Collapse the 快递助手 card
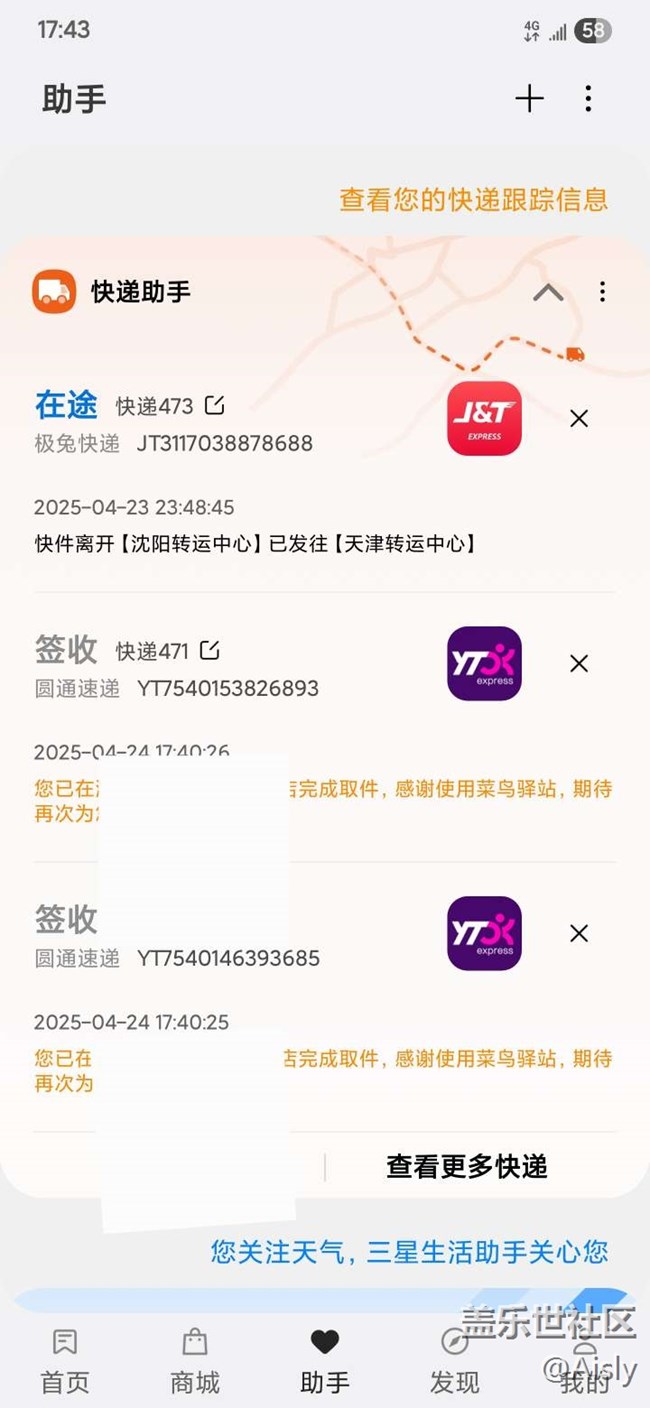The image size is (650, 1408). coord(548,292)
